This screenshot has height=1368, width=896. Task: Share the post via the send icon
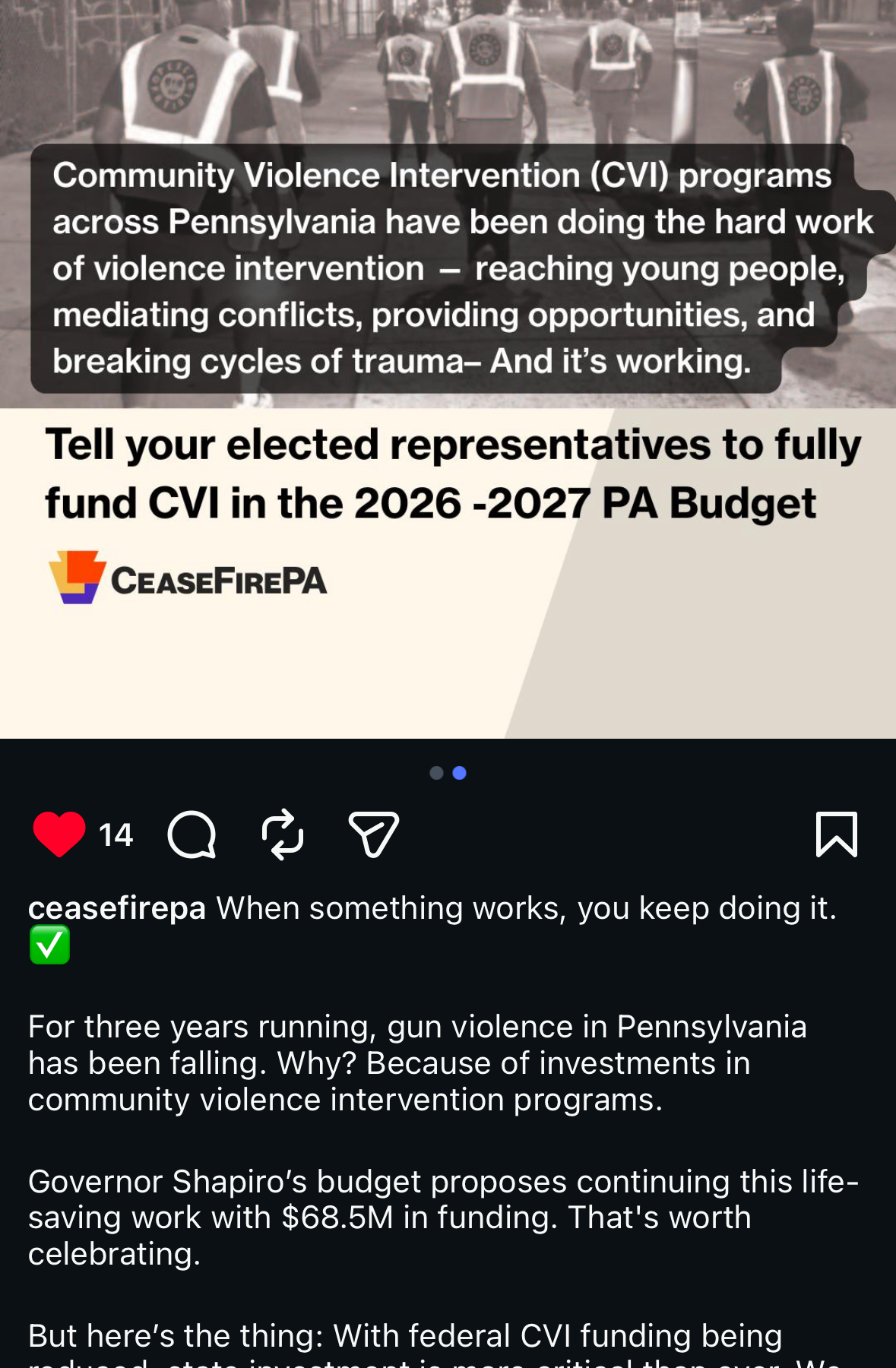tap(373, 834)
